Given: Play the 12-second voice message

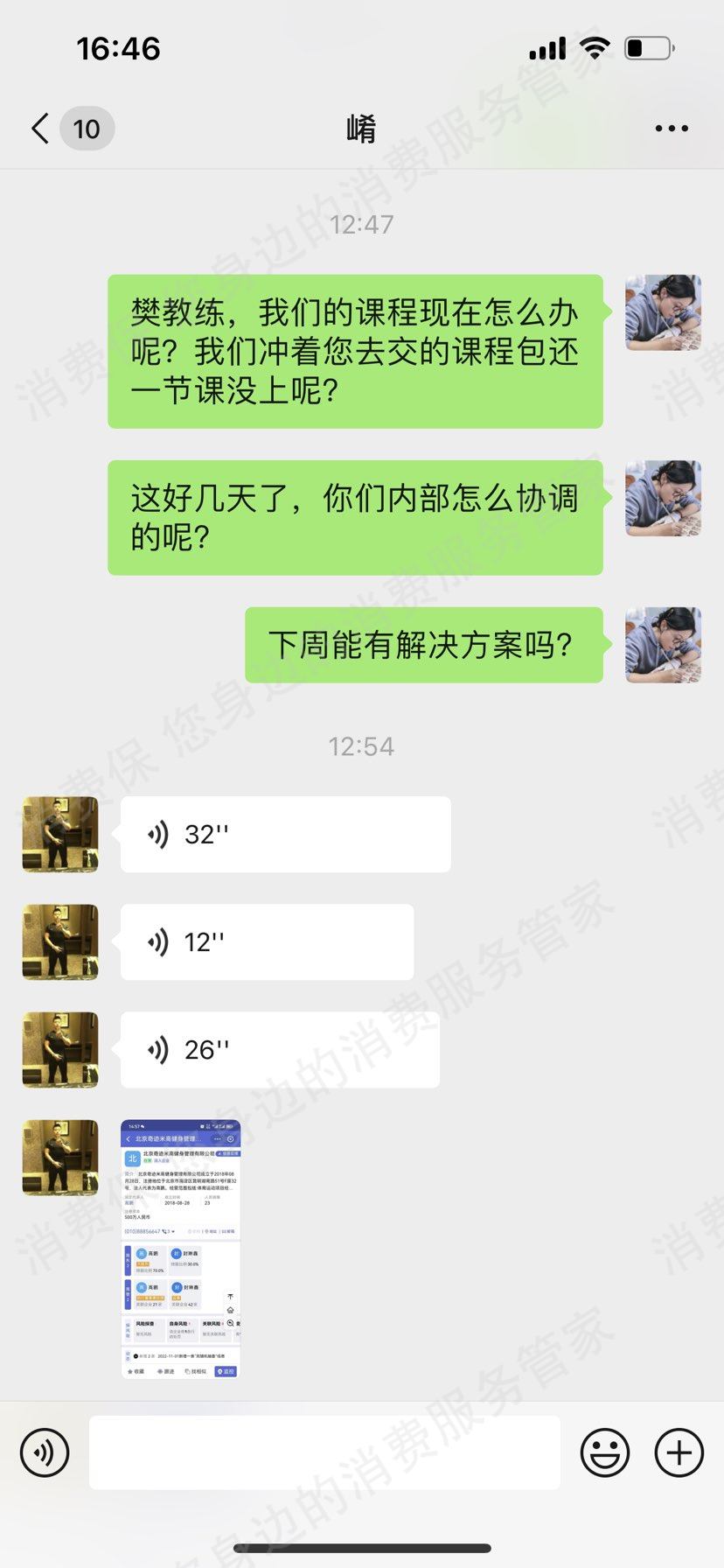Looking at the screenshot, I should (x=267, y=942).
